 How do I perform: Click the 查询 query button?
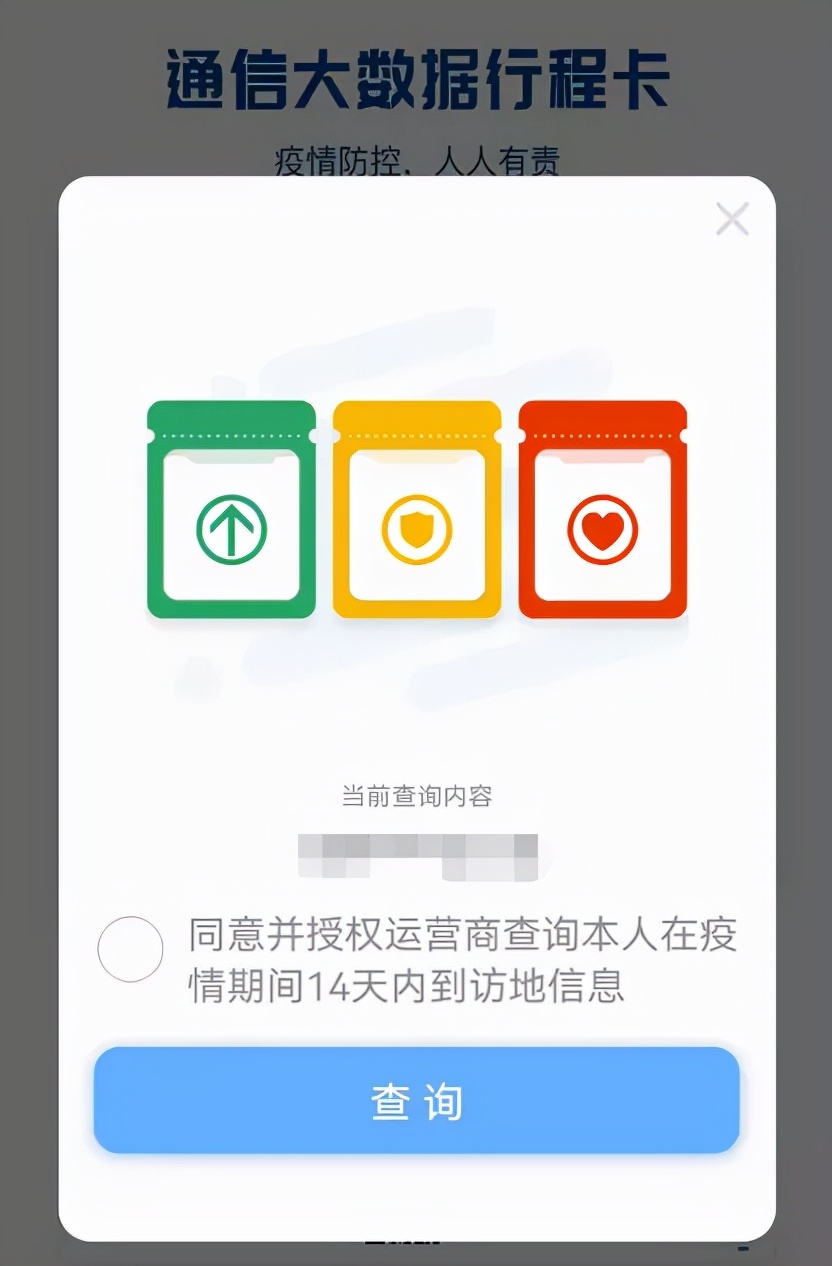(416, 1101)
